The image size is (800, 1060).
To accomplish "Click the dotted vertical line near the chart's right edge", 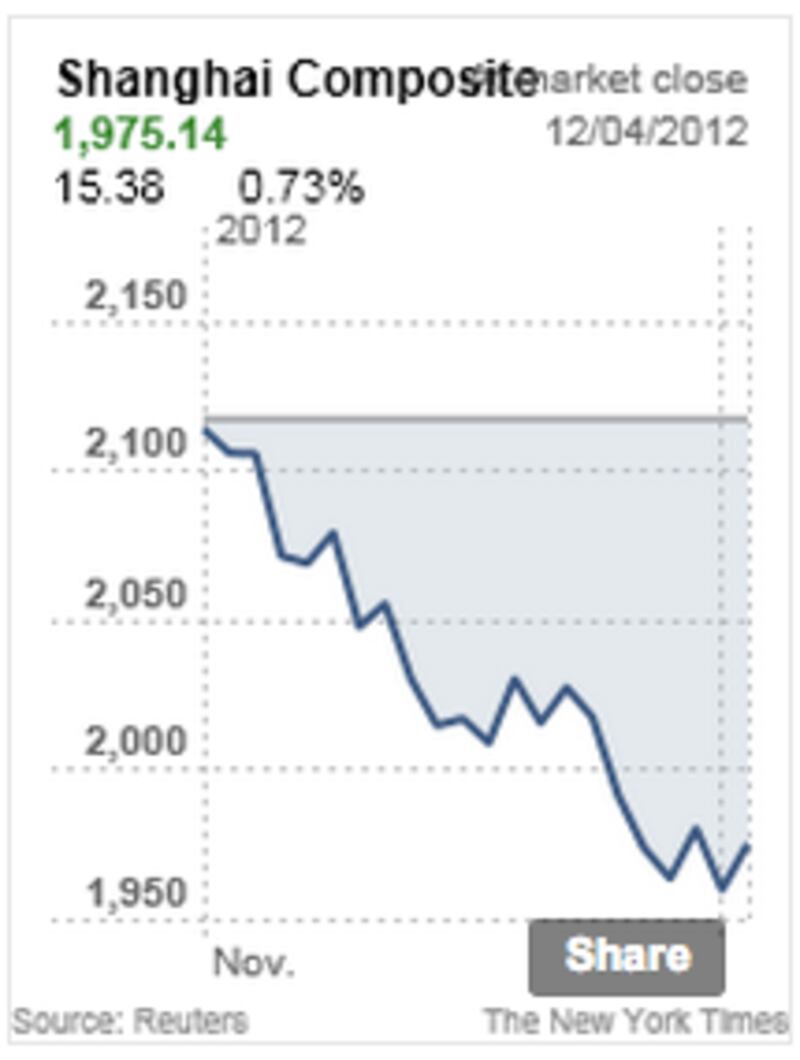I will (x=720, y=600).
